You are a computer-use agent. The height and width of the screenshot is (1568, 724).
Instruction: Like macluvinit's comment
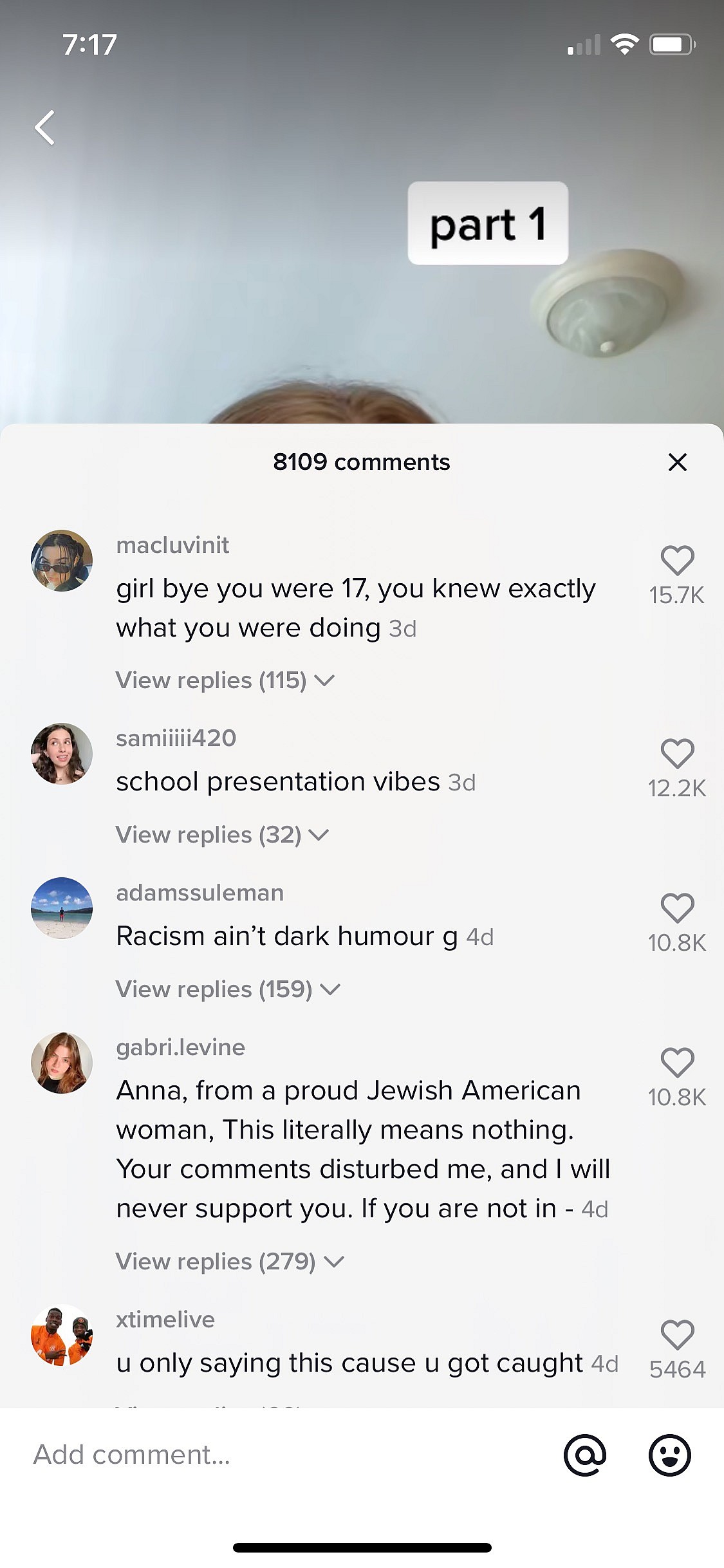(x=677, y=560)
